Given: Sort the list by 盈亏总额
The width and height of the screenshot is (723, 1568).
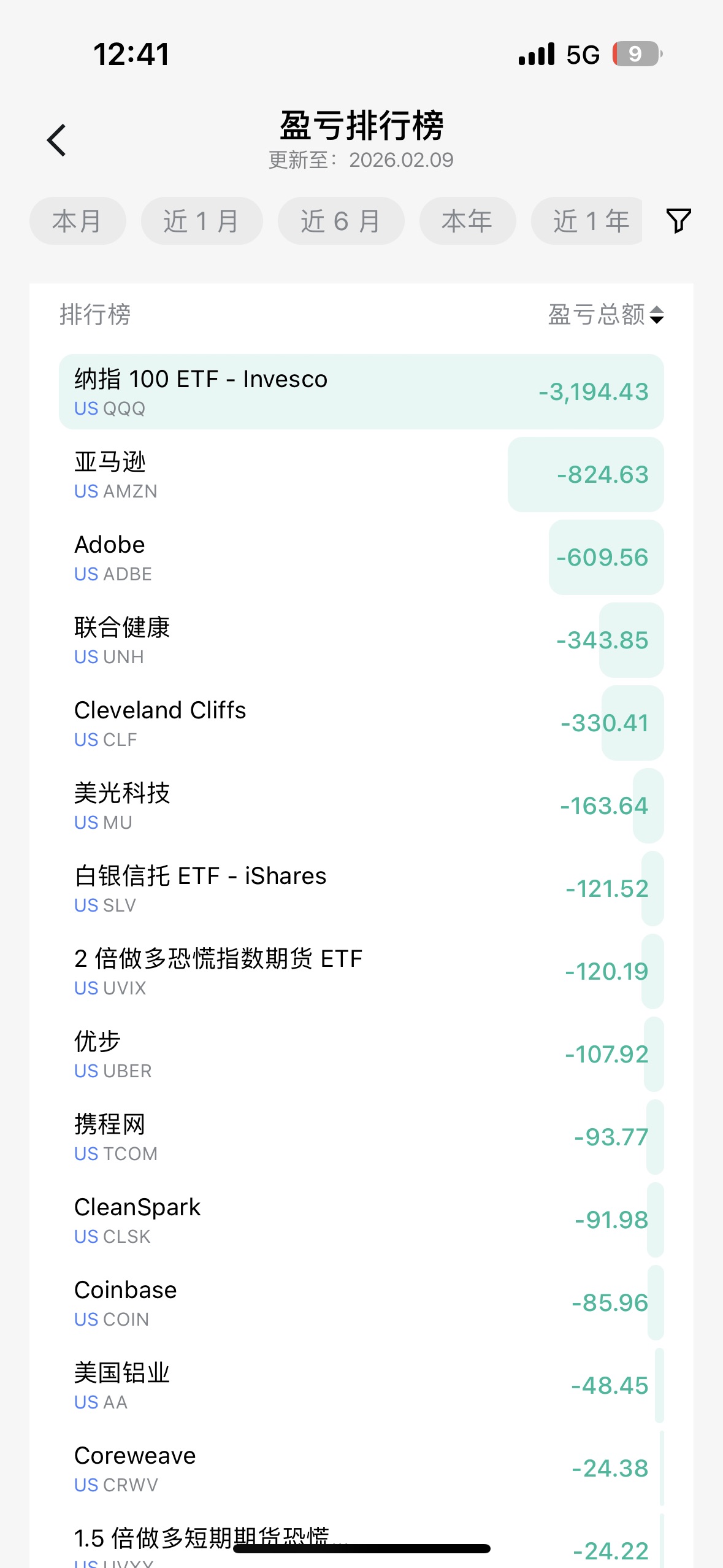Looking at the screenshot, I should click(606, 315).
